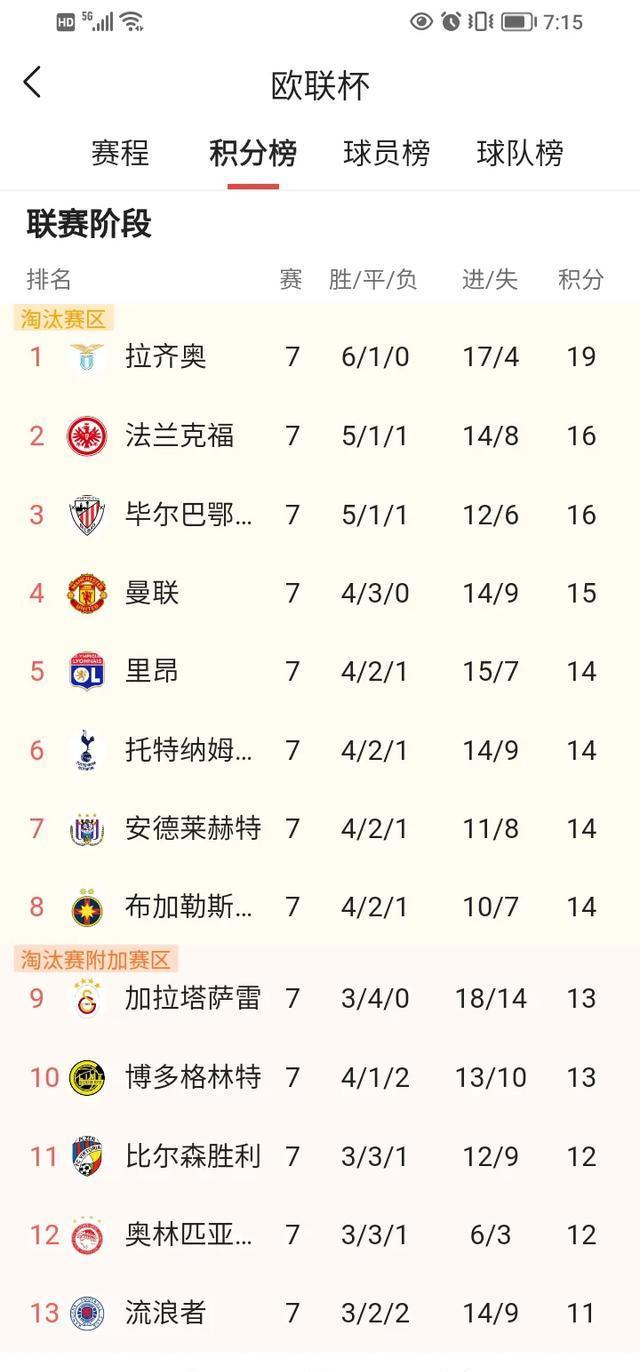Select the 积分榜 tab

coord(252,153)
